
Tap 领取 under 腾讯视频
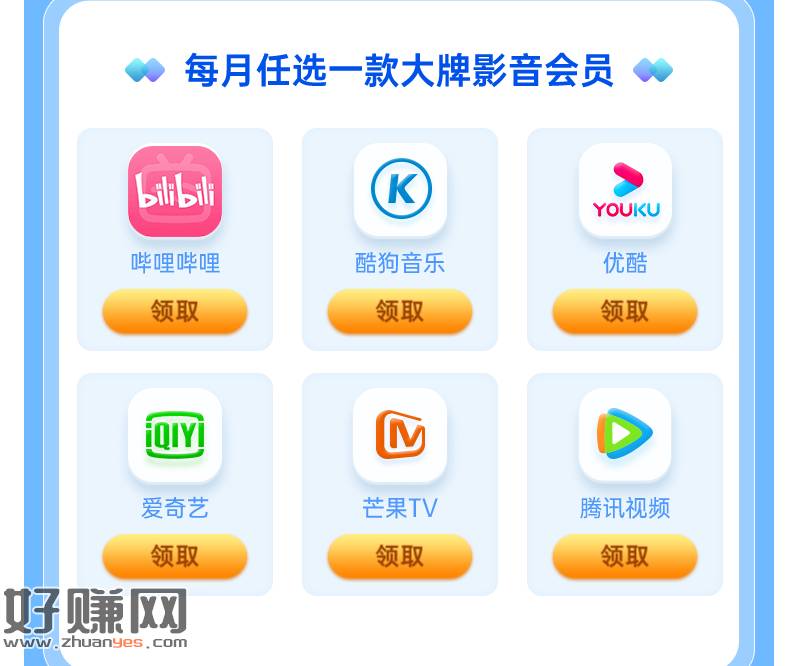(625, 556)
